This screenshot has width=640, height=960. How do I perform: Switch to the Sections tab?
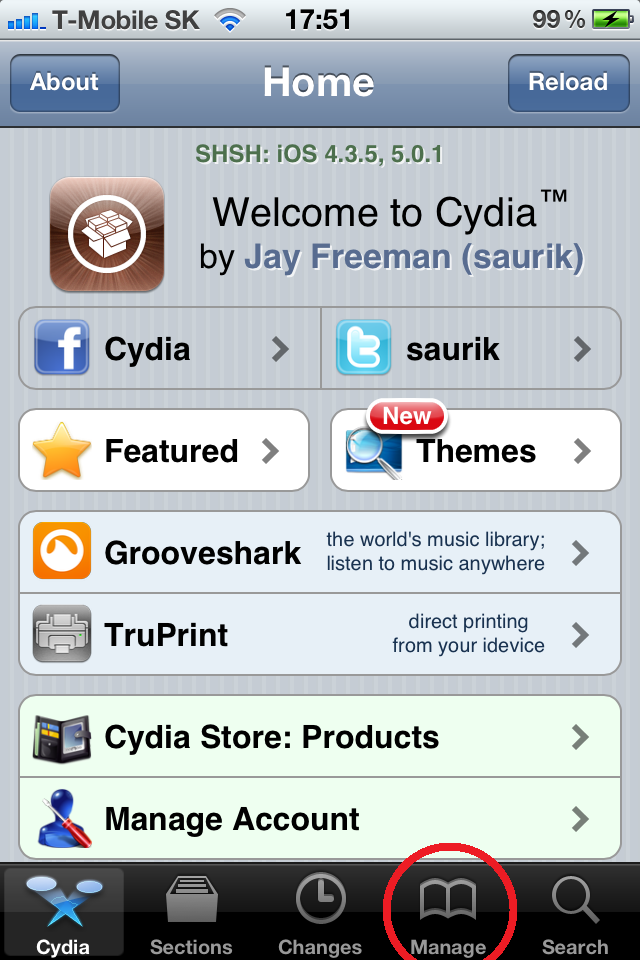tap(191, 914)
